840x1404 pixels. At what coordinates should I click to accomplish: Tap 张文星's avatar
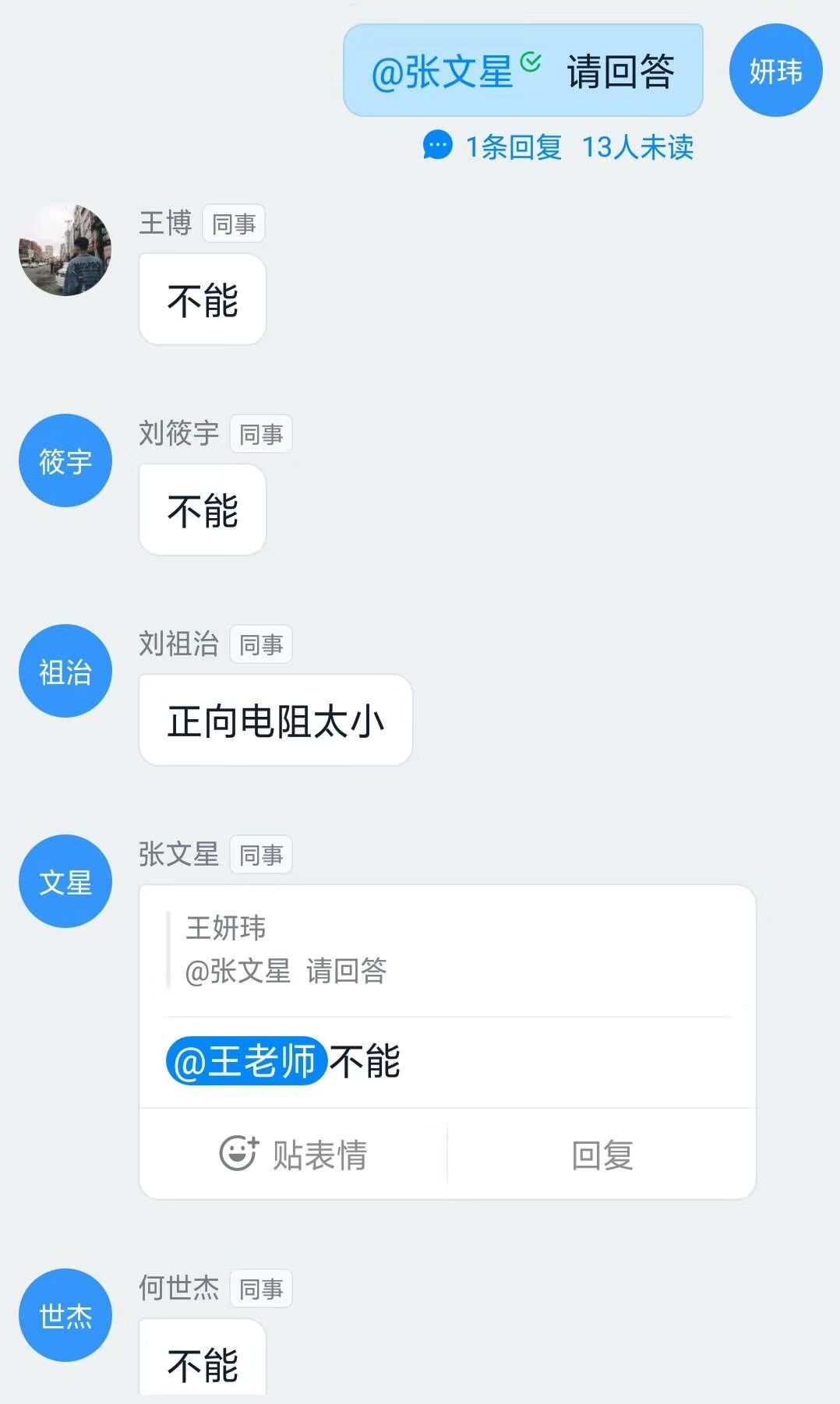click(65, 881)
